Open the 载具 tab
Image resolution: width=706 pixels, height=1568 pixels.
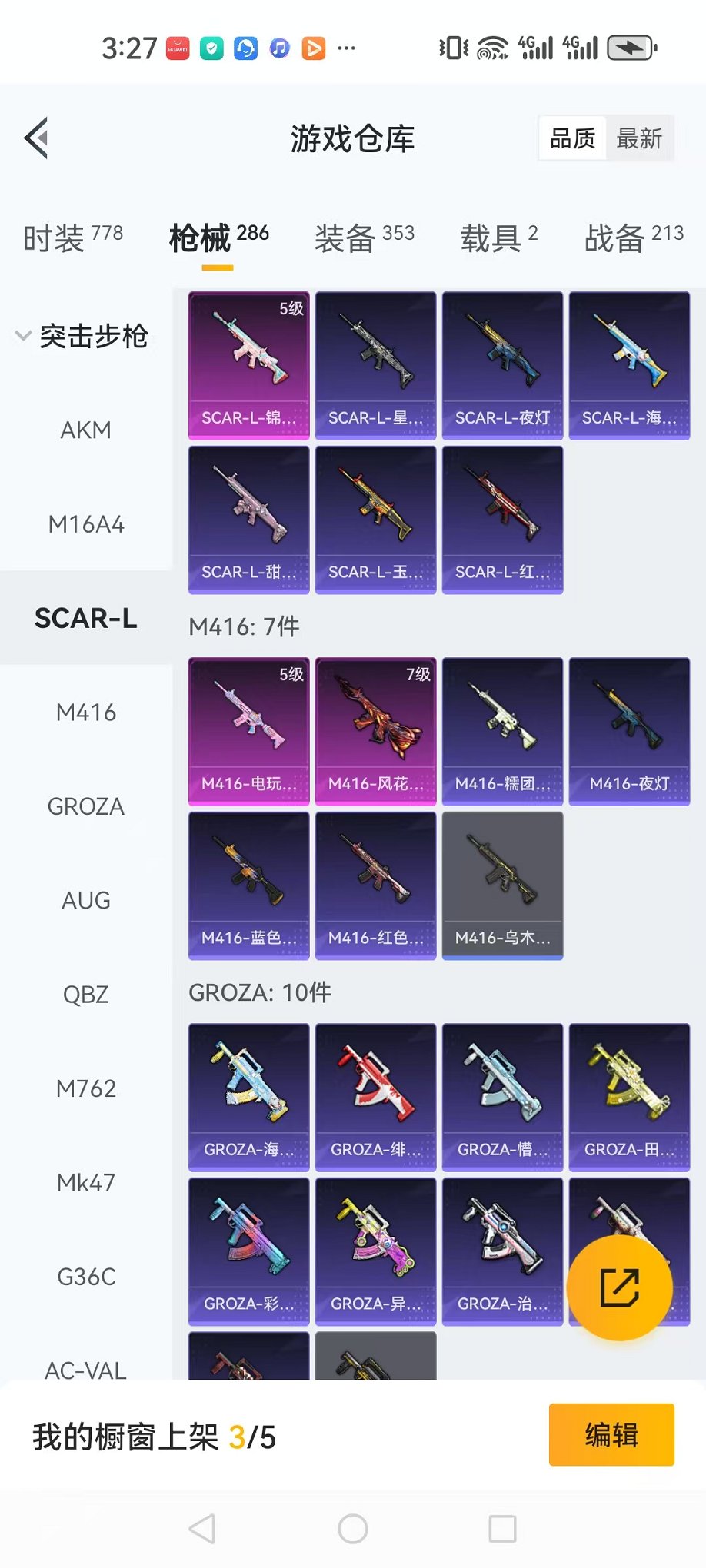click(x=498, y=238)
